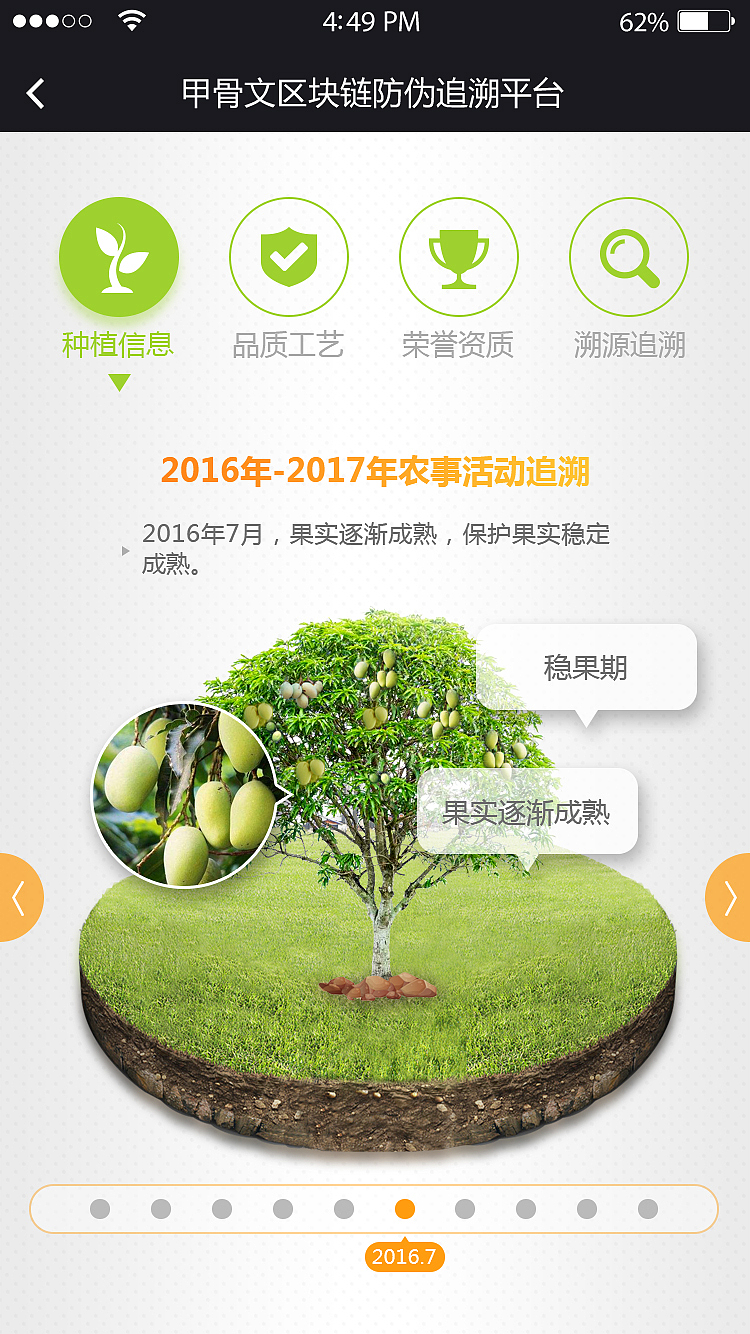Select the checkmark shield above 品质工艺
This screenshot has width=750, height=1334.
(289, 256)
